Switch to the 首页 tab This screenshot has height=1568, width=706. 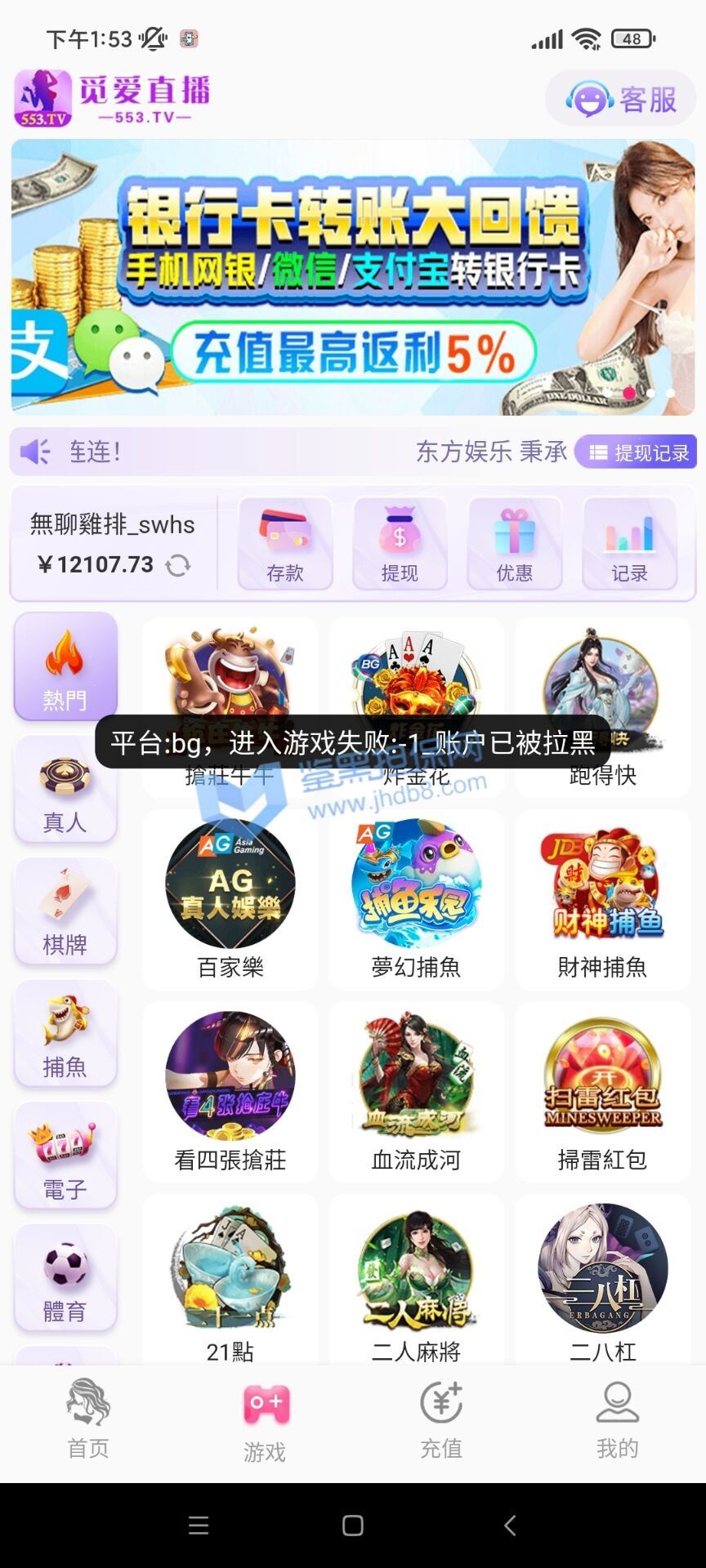pos(88,1420)
